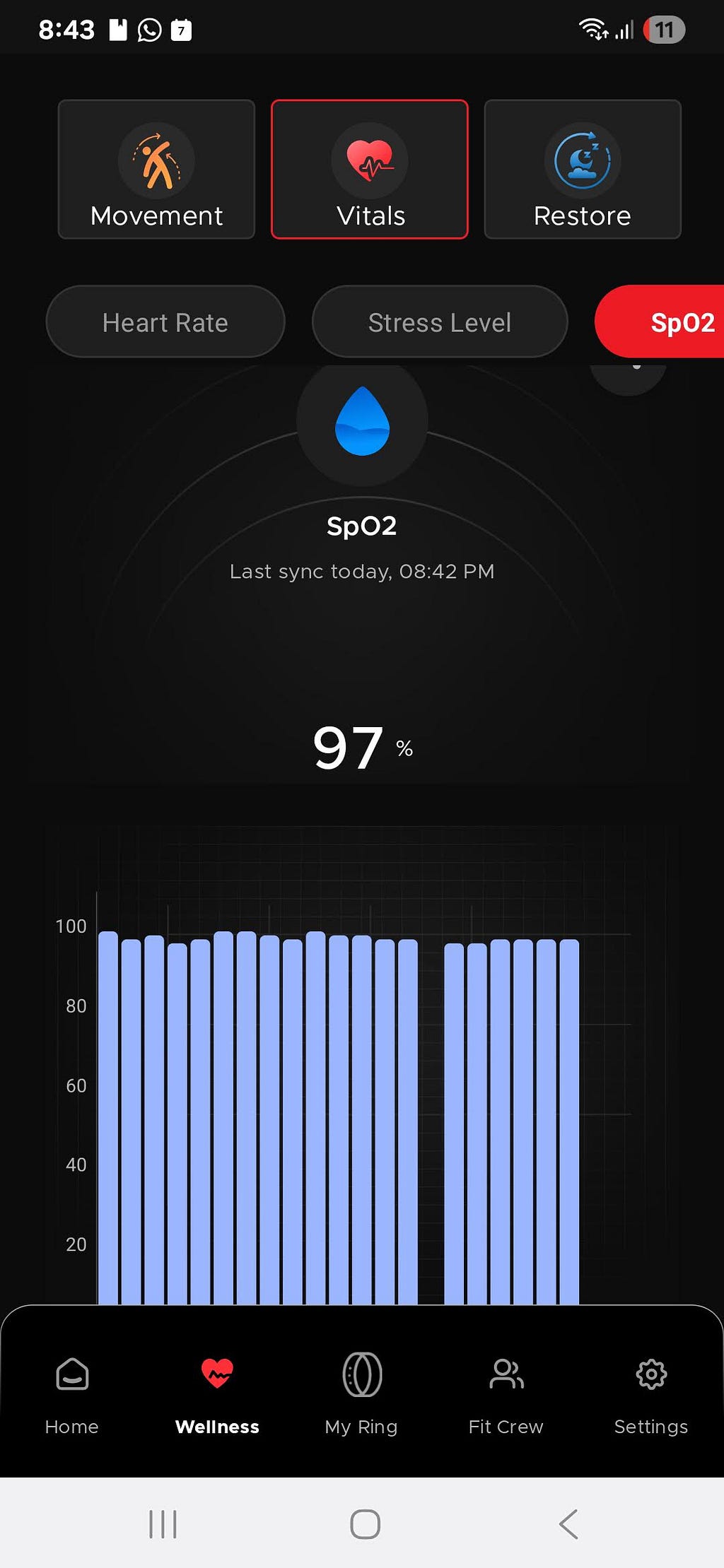View the Stress Level chip

click(x=440, y=322)
